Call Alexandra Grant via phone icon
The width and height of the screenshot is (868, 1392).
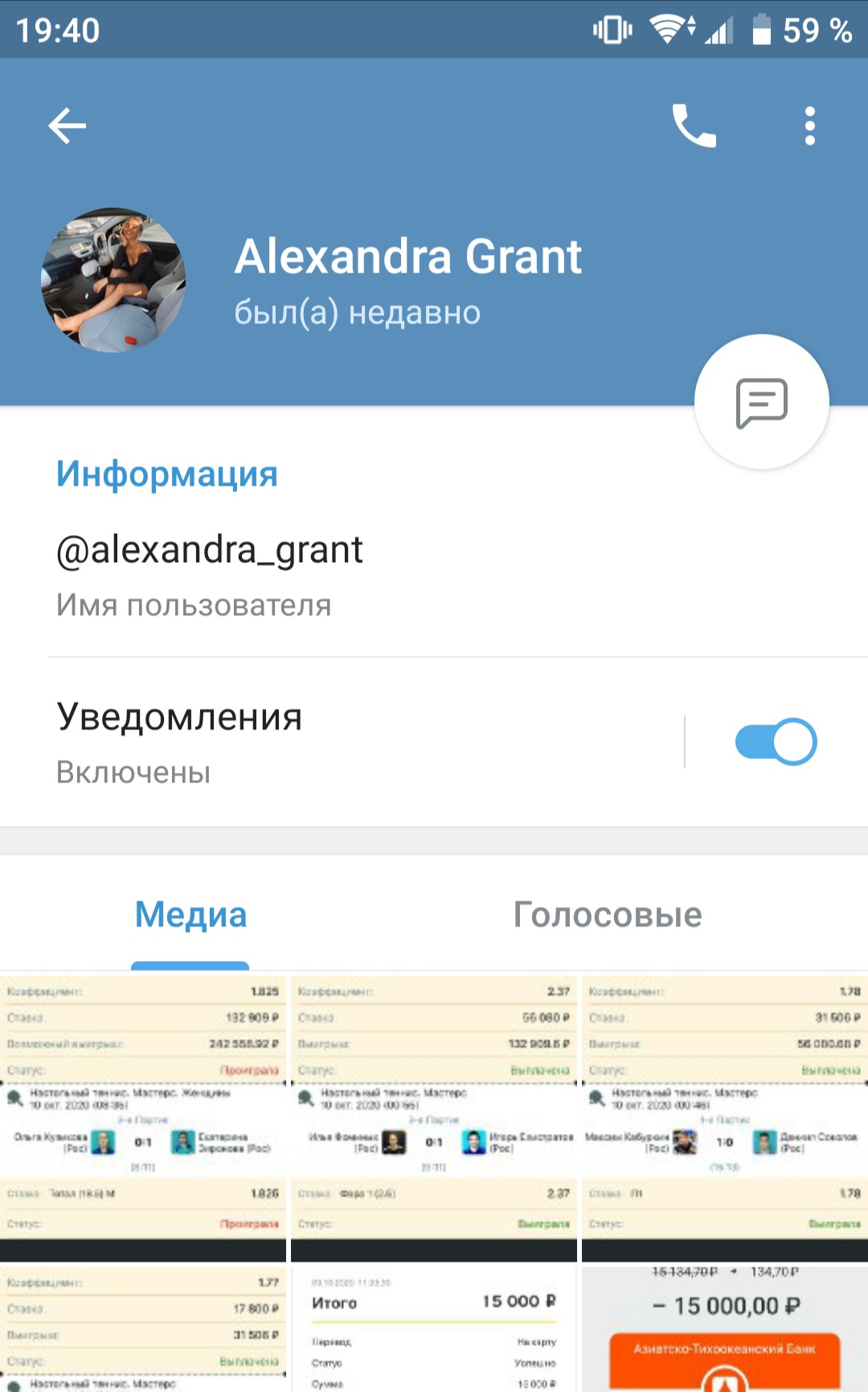[x=694, y=125]
